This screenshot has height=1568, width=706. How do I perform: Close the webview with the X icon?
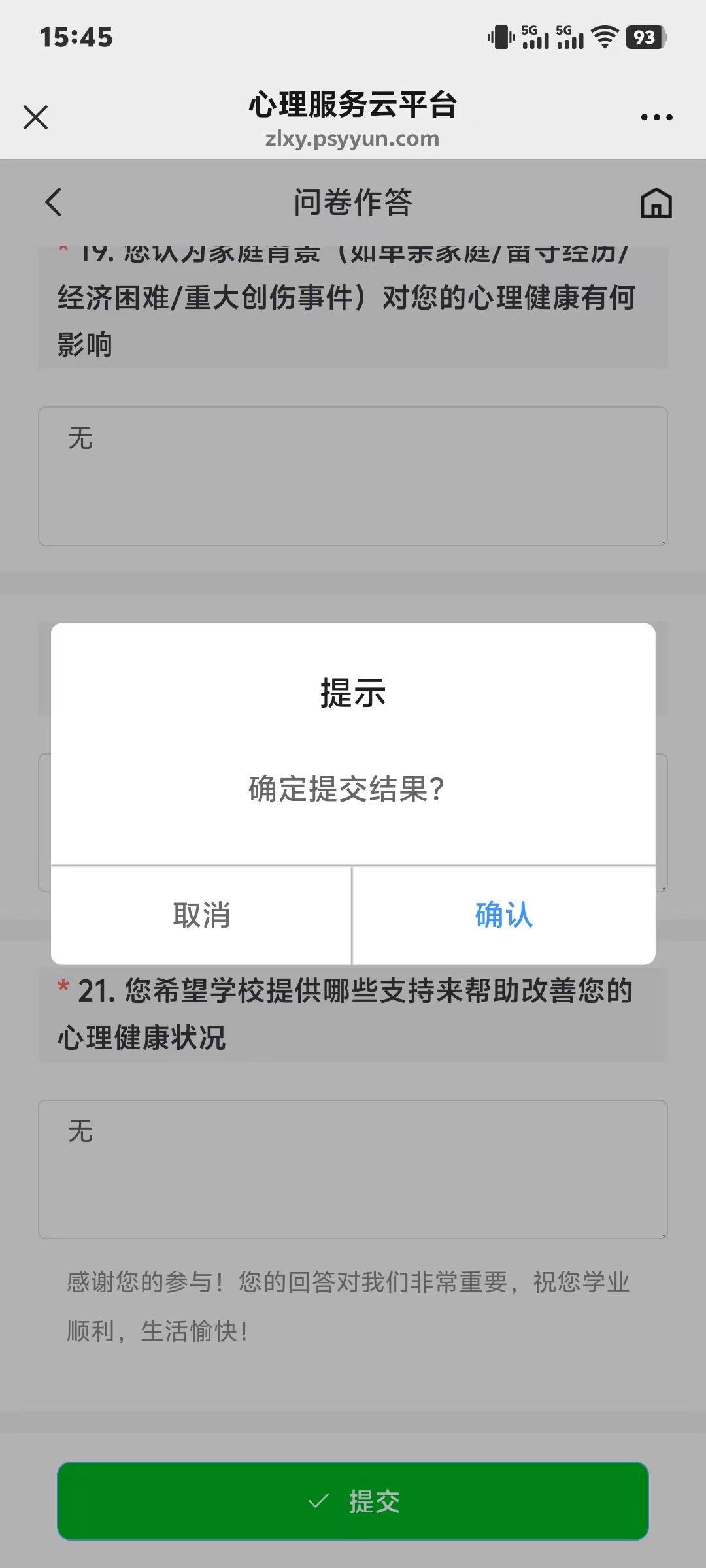pyautogui.click(x=35, y=118)
